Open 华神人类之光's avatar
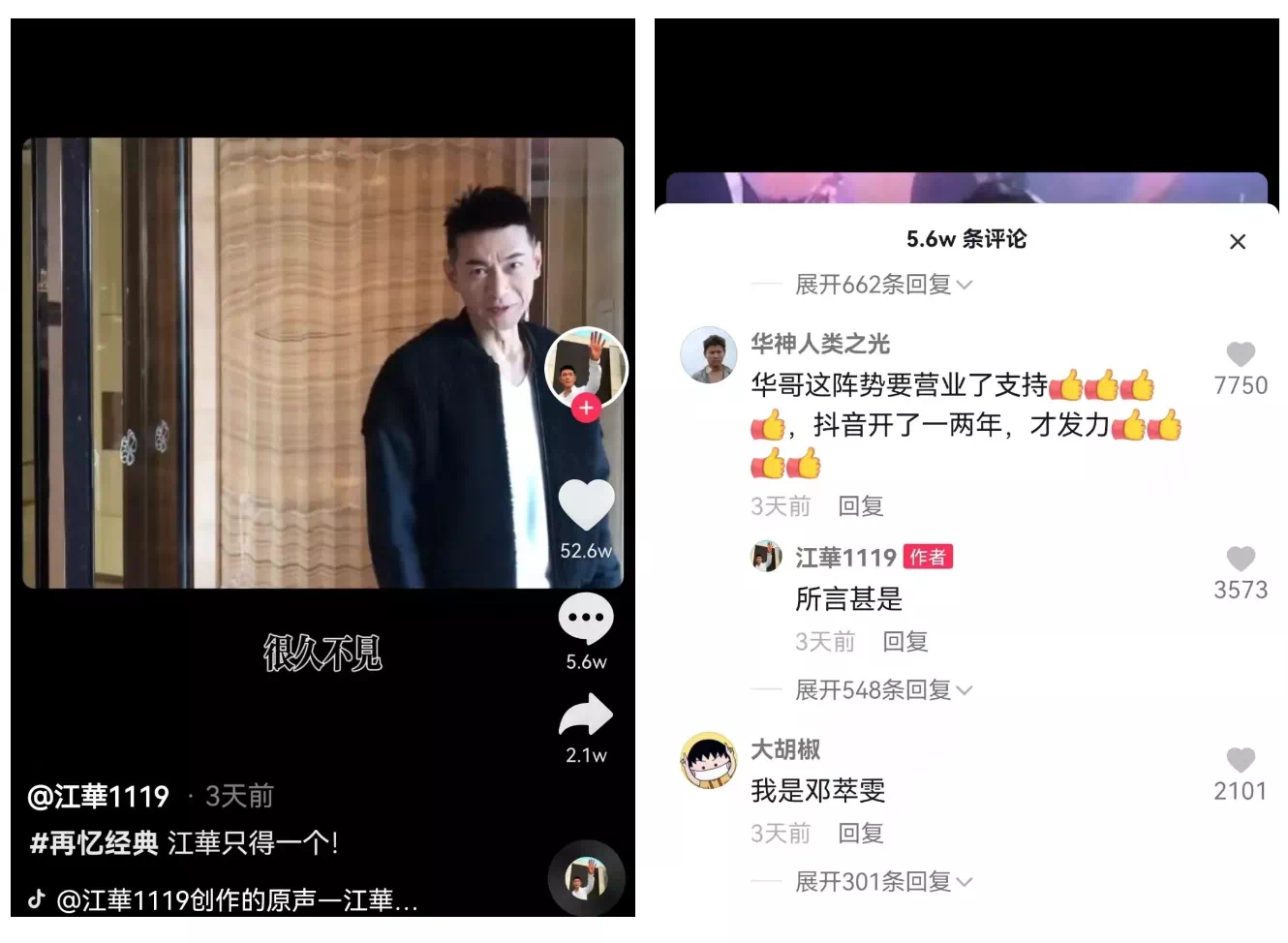 click(x=709, y=355)
